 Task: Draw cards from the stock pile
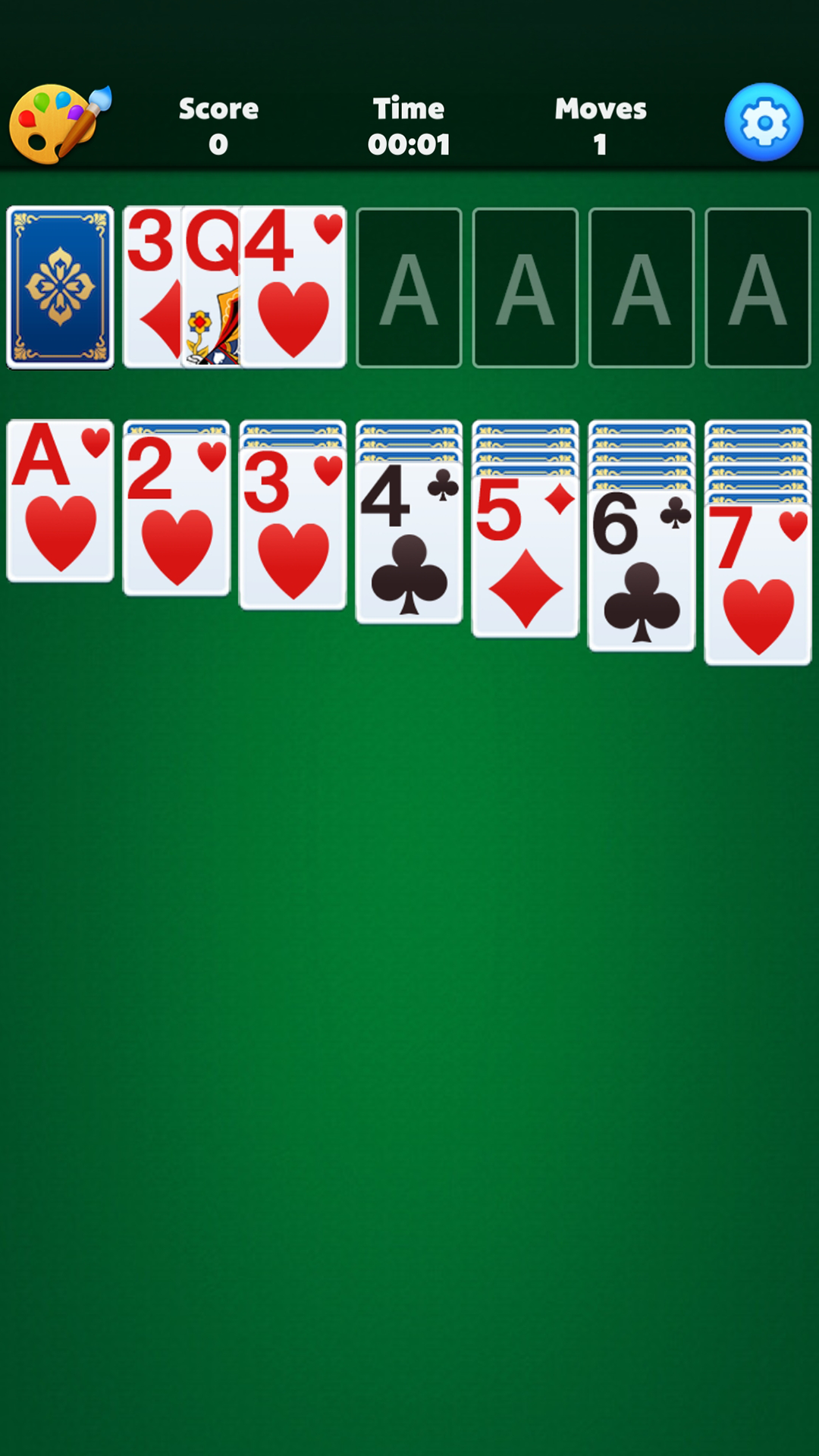[61, 287]
